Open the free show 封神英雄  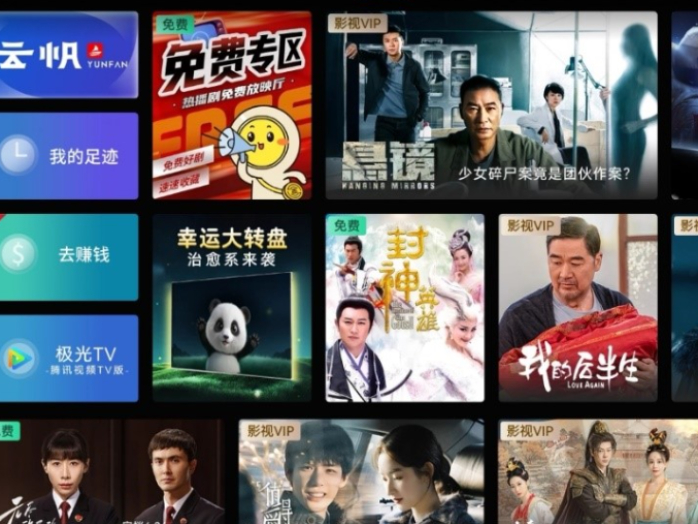point(404,308)
